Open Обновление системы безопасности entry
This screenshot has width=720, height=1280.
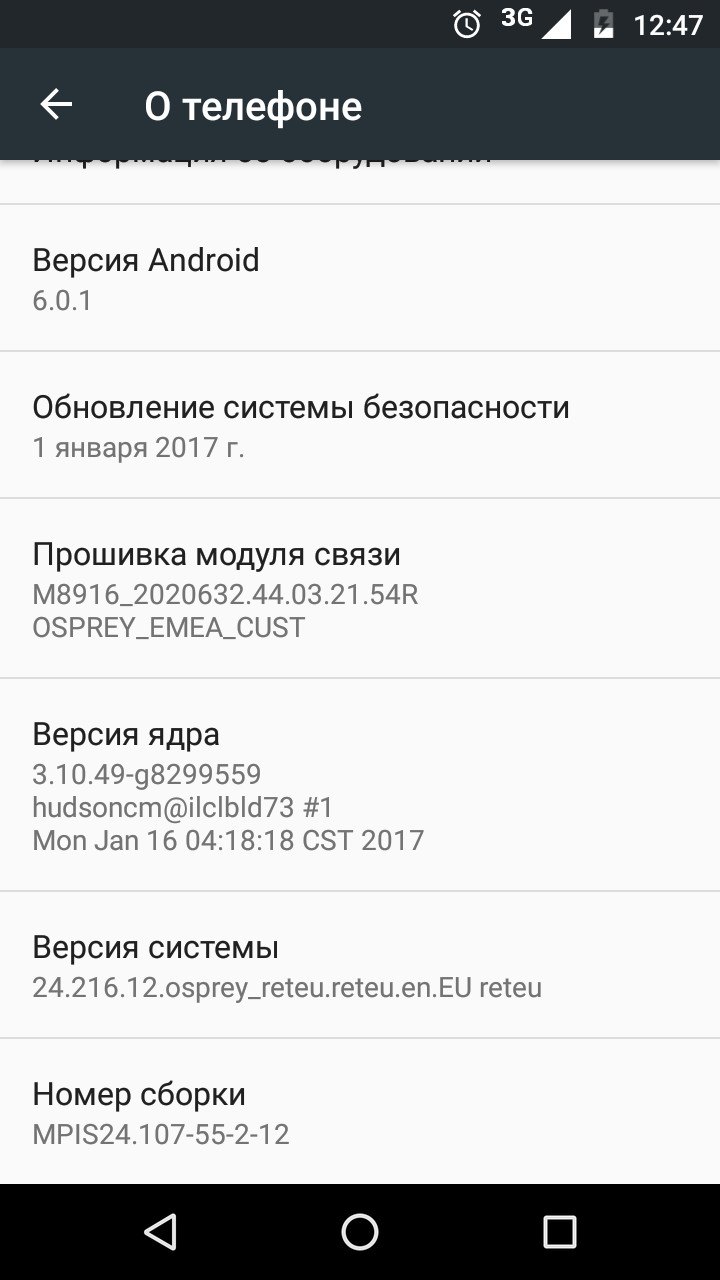click(360, 425)
